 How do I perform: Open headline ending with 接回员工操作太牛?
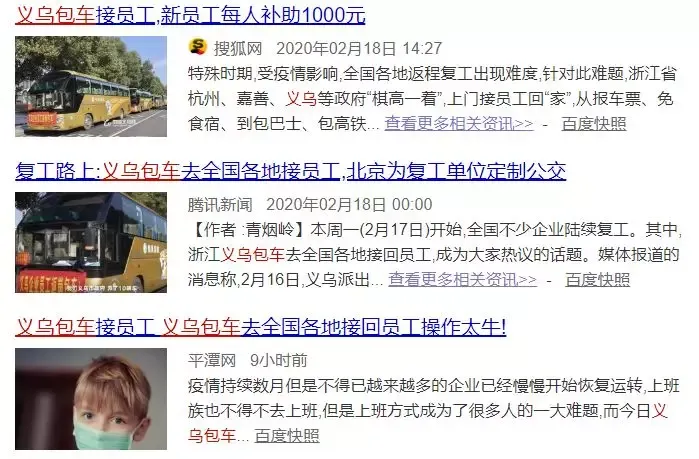(260, 326)
